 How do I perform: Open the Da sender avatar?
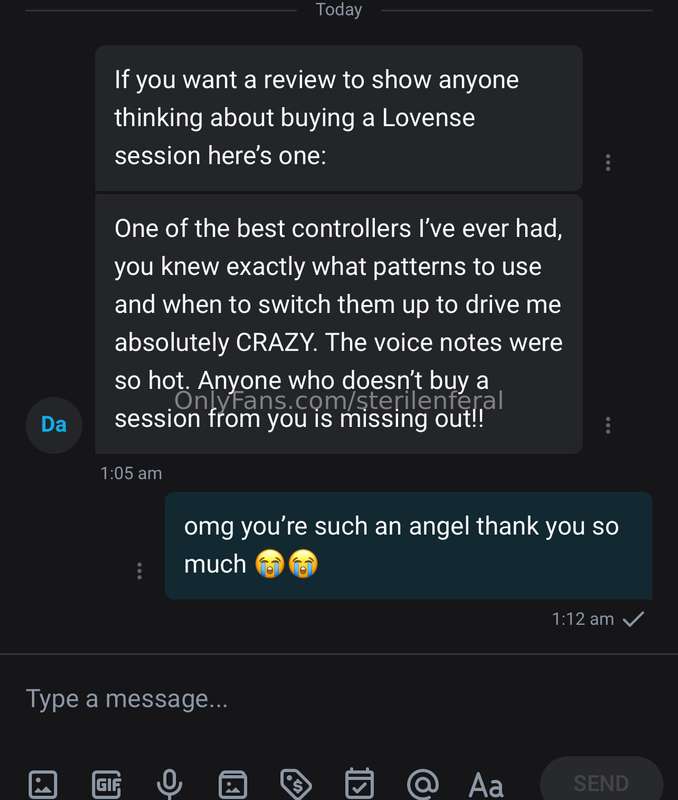[x=54, y=425]
